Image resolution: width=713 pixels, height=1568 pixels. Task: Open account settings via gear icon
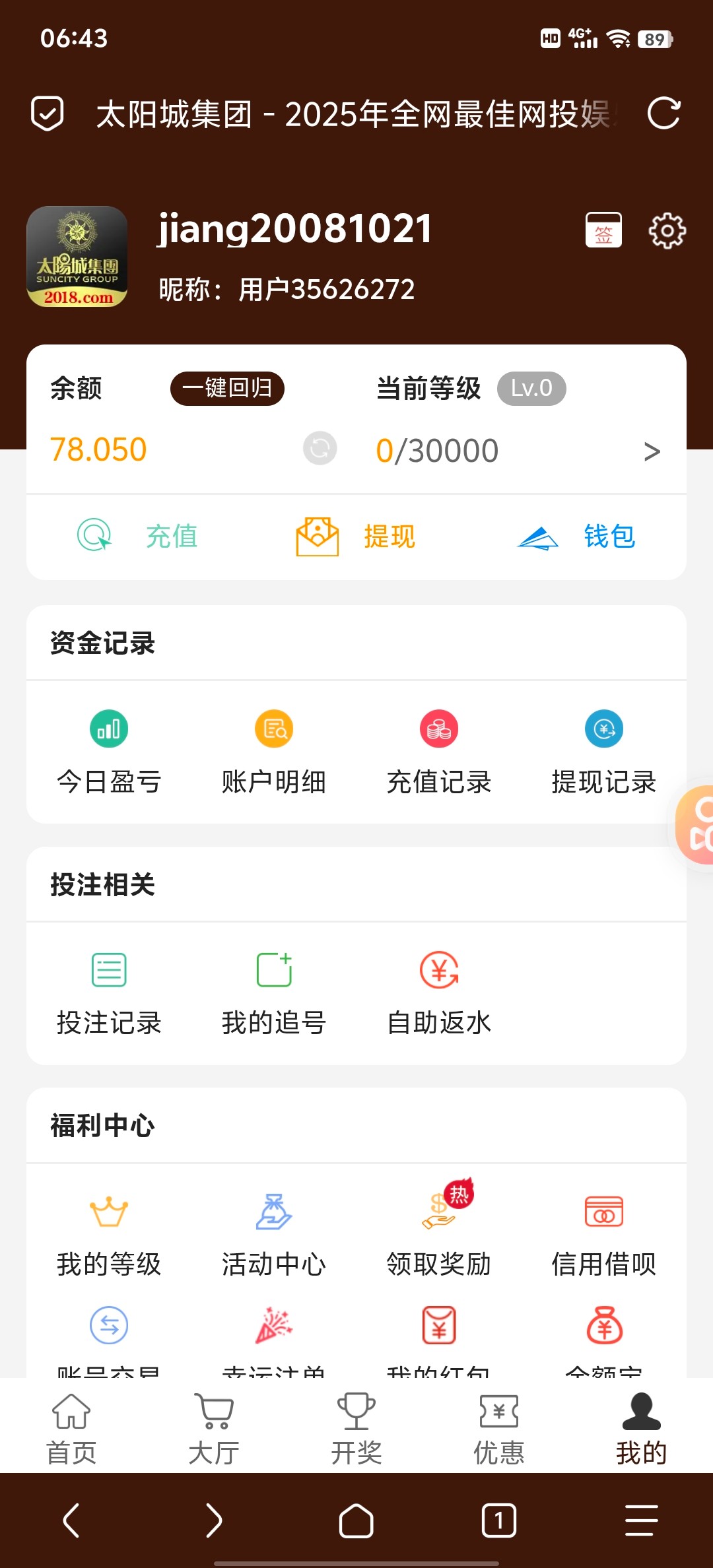coord(668,230)
